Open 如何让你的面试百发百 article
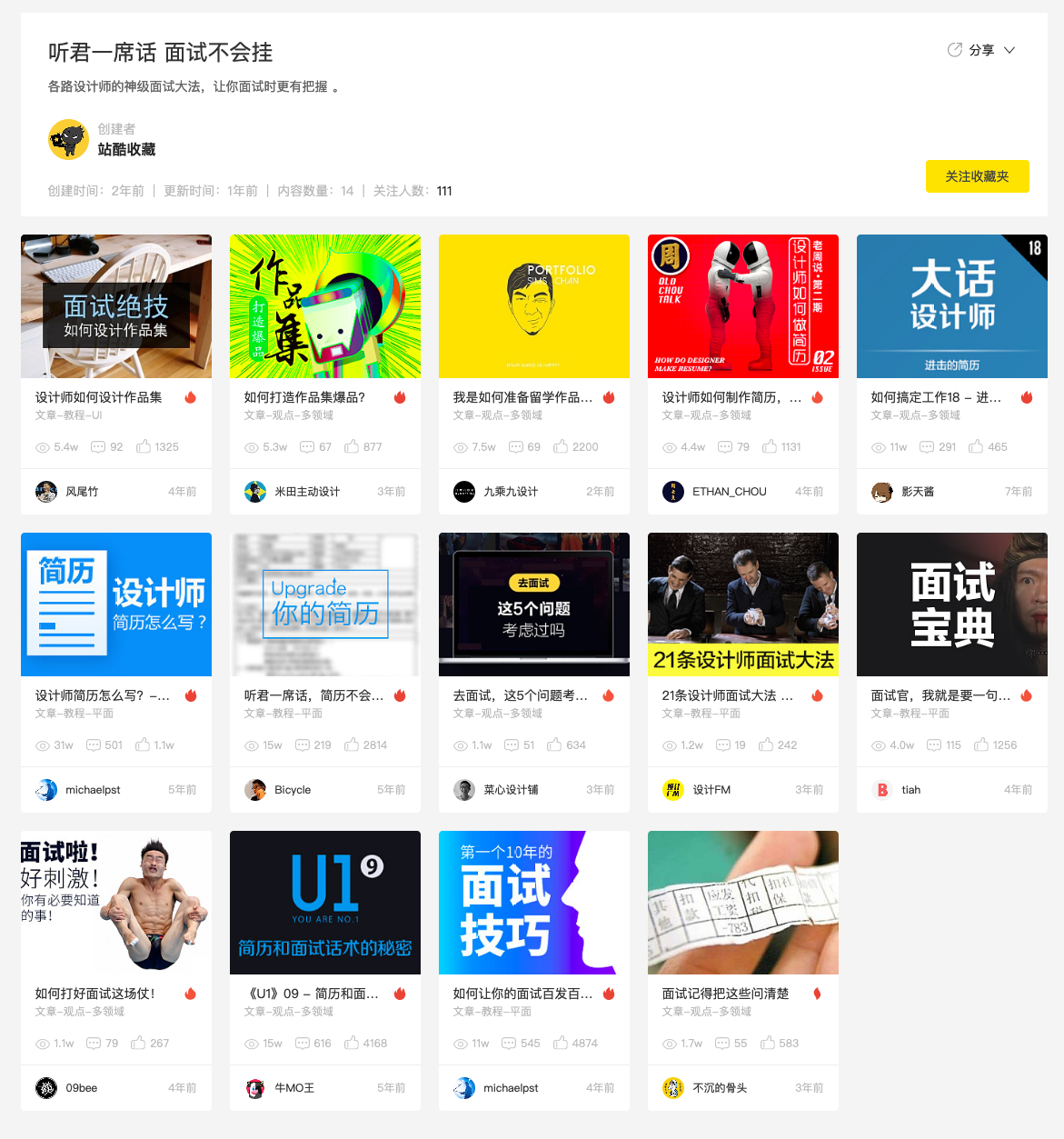This screenshot has height=1139, width=1064. pos(522,994)
